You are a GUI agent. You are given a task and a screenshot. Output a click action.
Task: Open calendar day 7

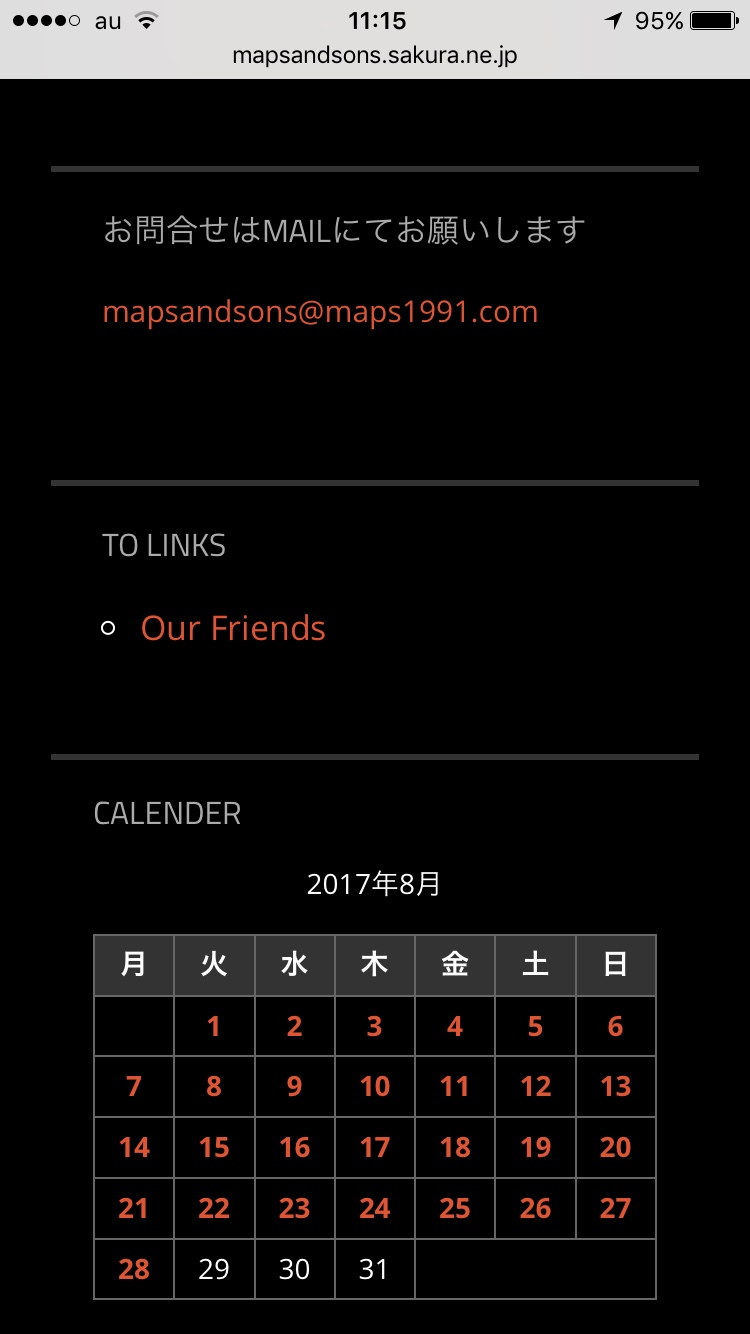coord(134,1087)
